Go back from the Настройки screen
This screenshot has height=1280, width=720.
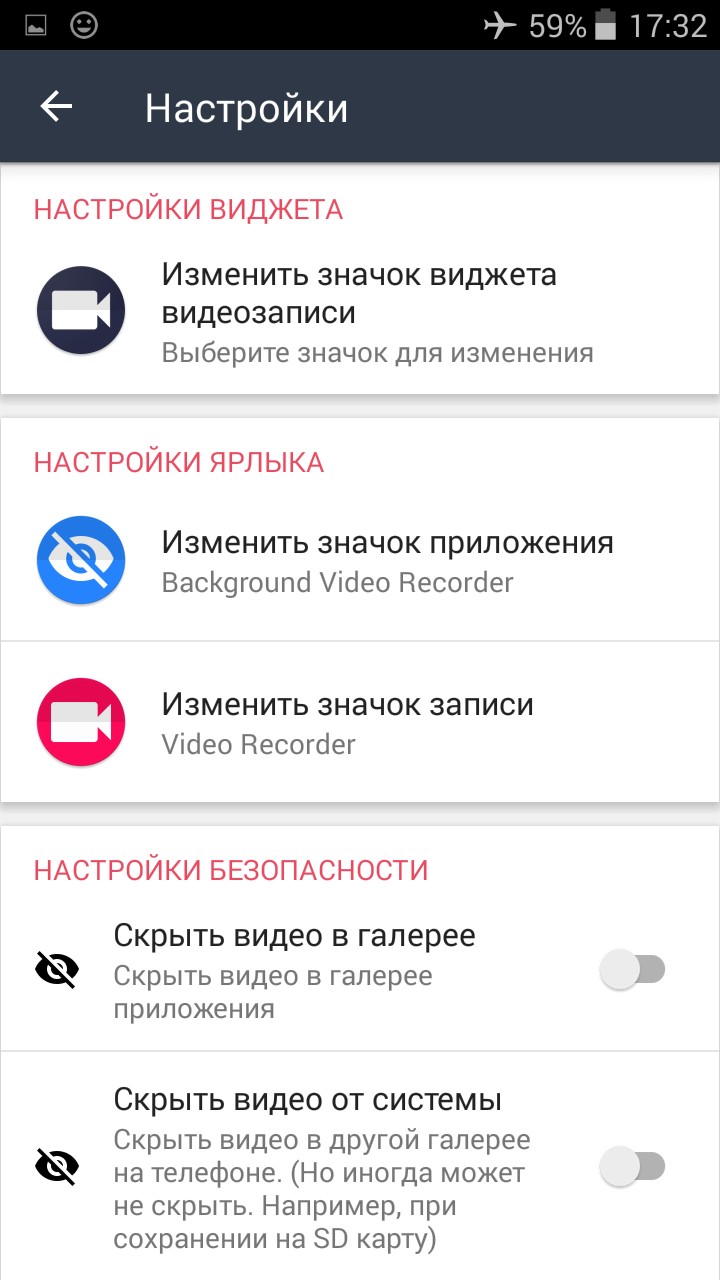(57, 107)
